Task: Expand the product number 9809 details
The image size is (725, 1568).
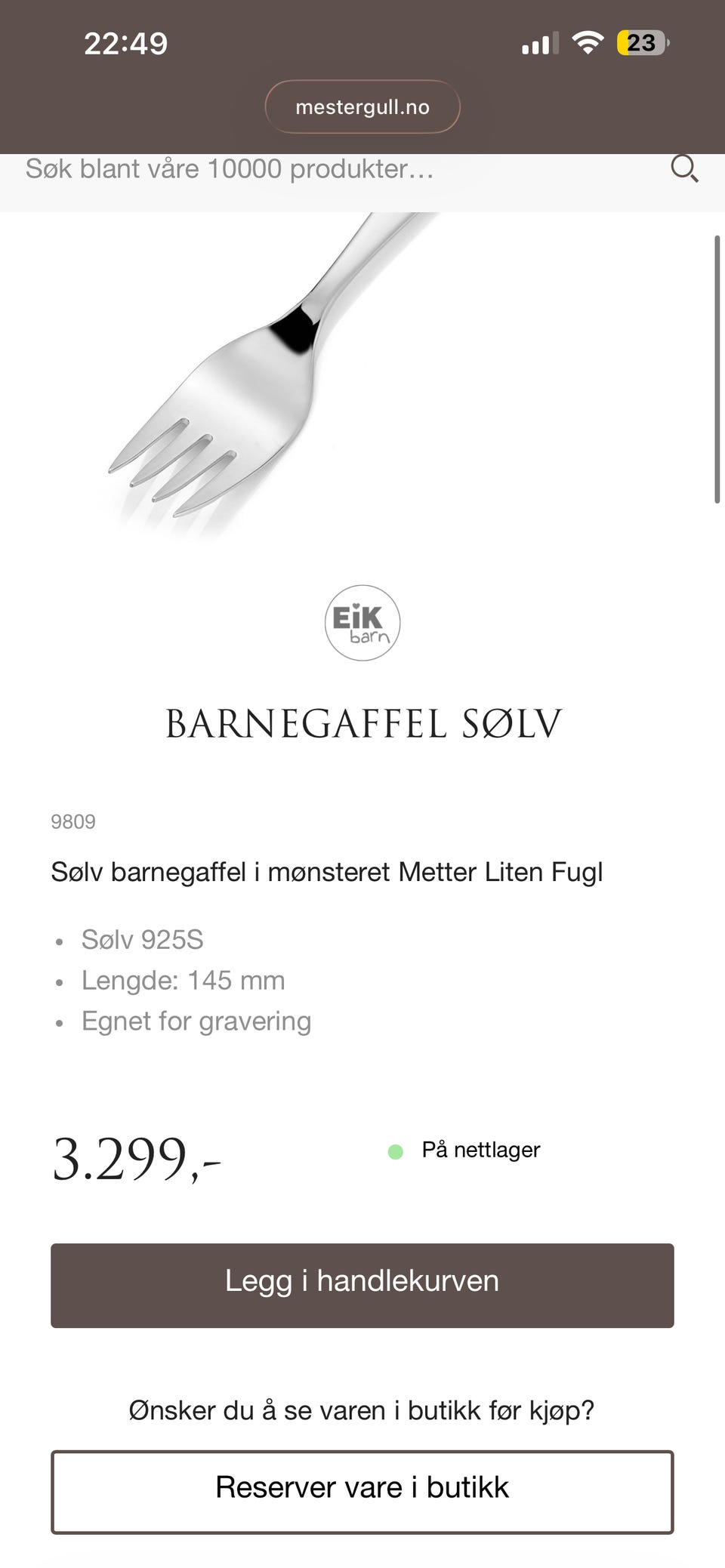Action: click(x=72, y=821)
